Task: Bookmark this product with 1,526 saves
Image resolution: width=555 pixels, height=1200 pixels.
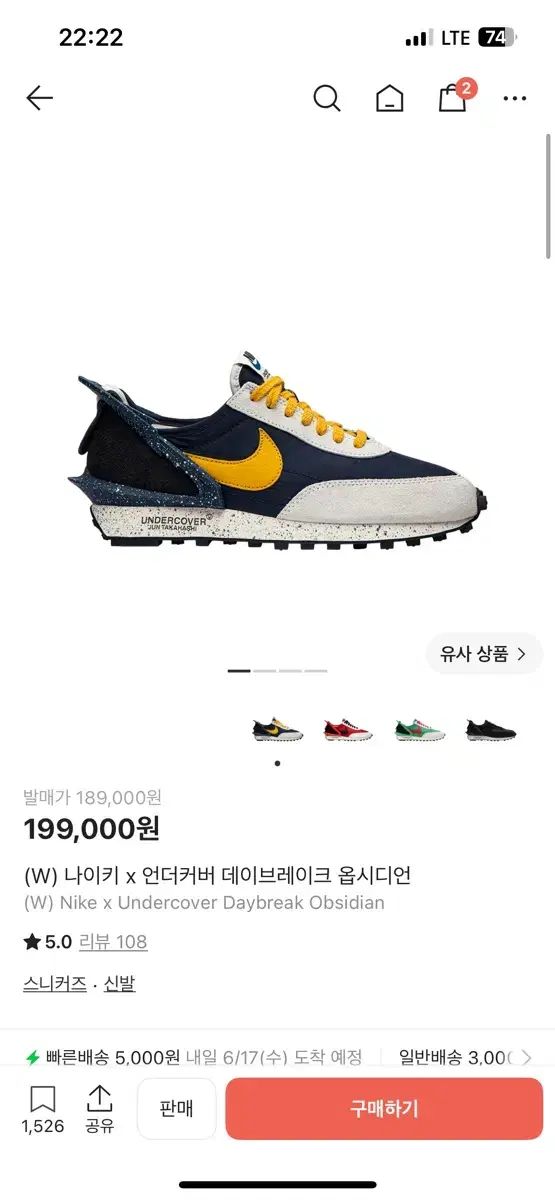Action: click(43, 1109)
